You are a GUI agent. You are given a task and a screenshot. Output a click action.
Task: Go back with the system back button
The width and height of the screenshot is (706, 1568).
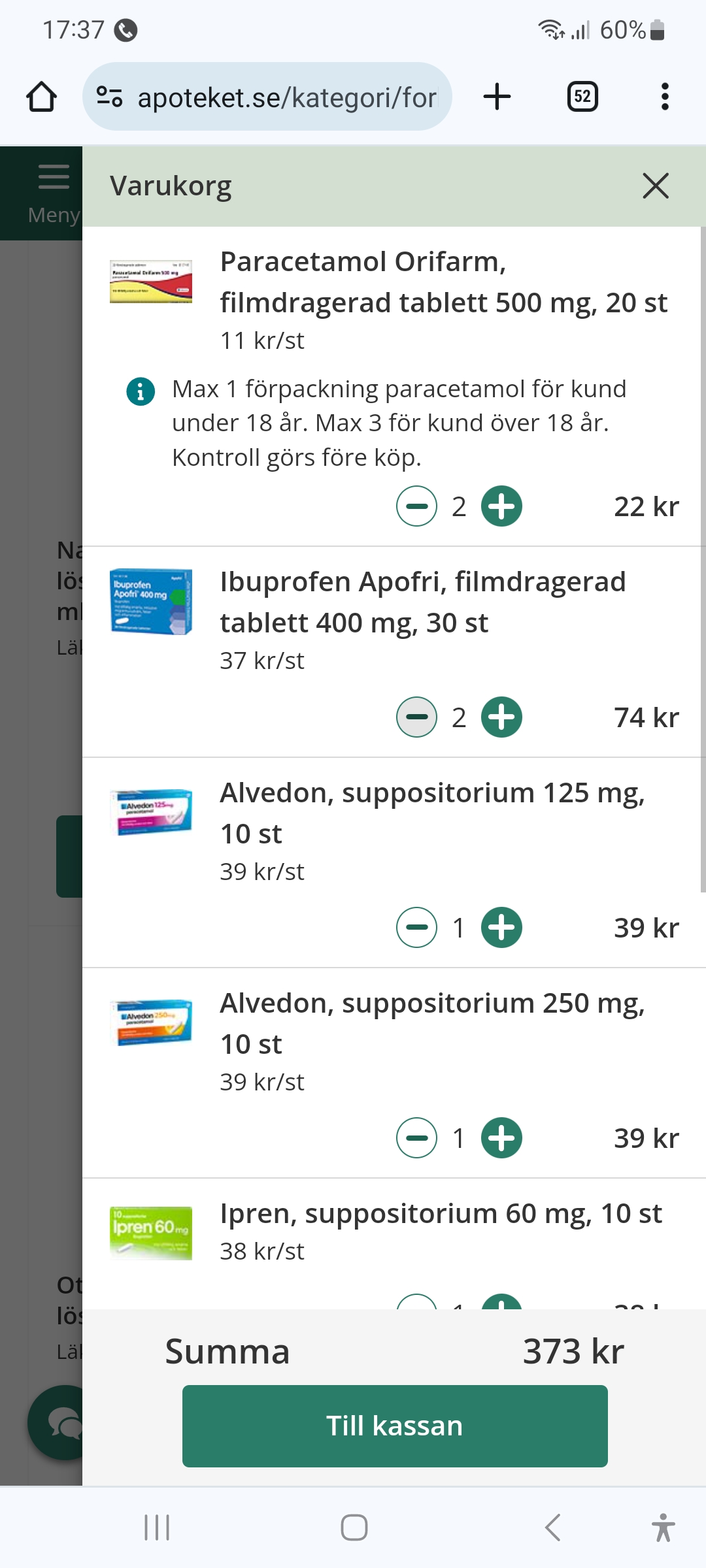(x=553, y=1527)
